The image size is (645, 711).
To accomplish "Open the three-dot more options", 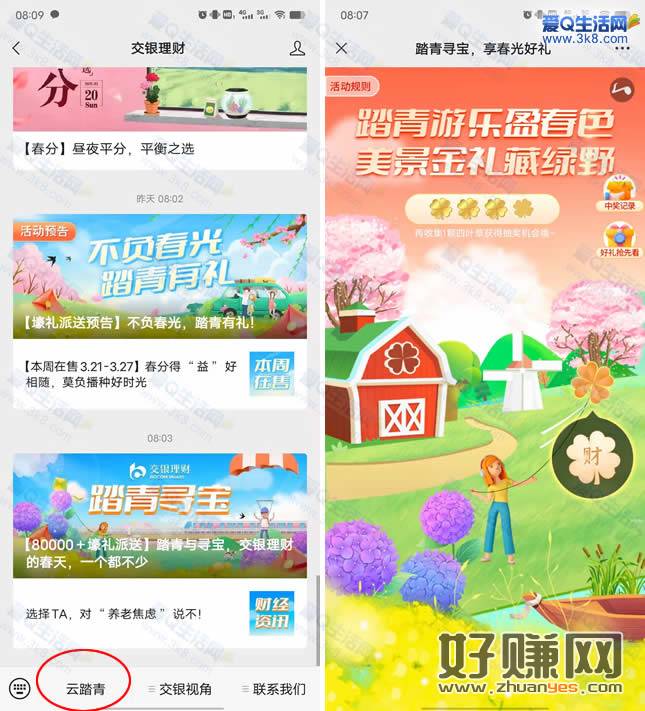I will click(x=622, y=48).
